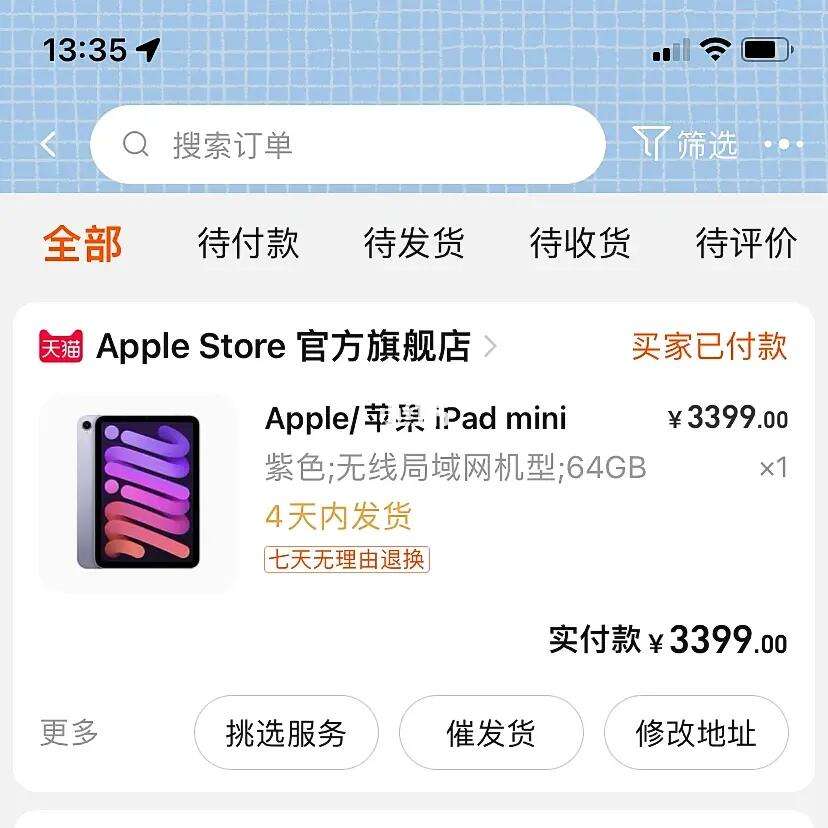Tap 更多 for more order options
828x828 pixels.
pos(70,732)
